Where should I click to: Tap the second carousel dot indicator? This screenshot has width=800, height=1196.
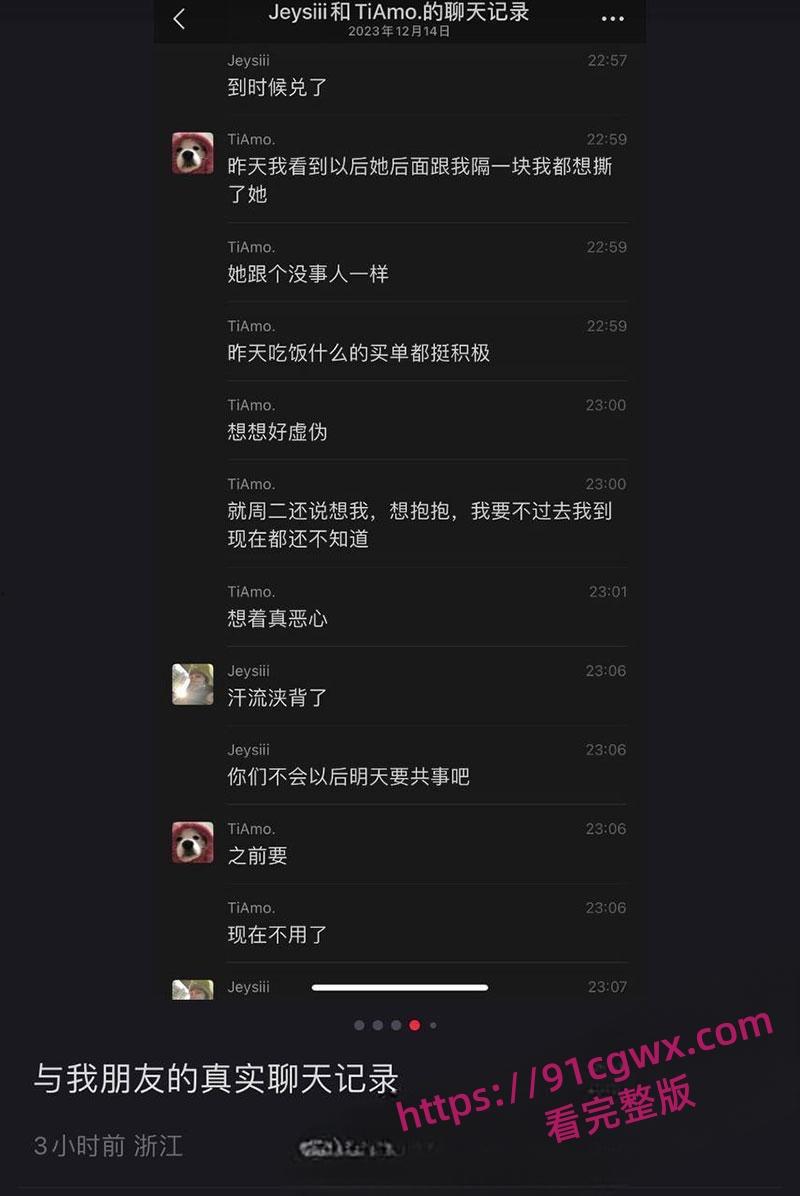378,1025
